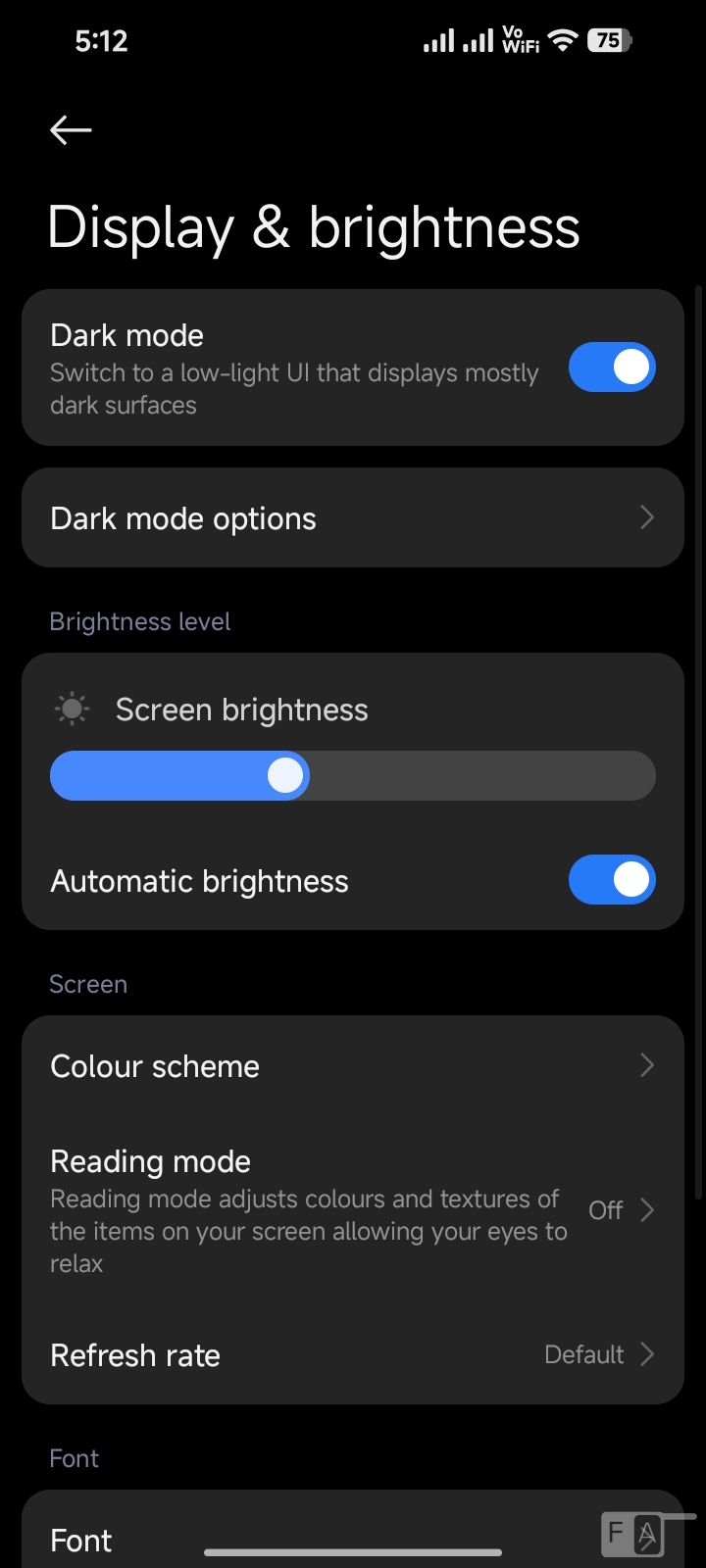Open Colour scheme settings
The height and width of the screenshot is (1568, 706).
(353, 1065)
